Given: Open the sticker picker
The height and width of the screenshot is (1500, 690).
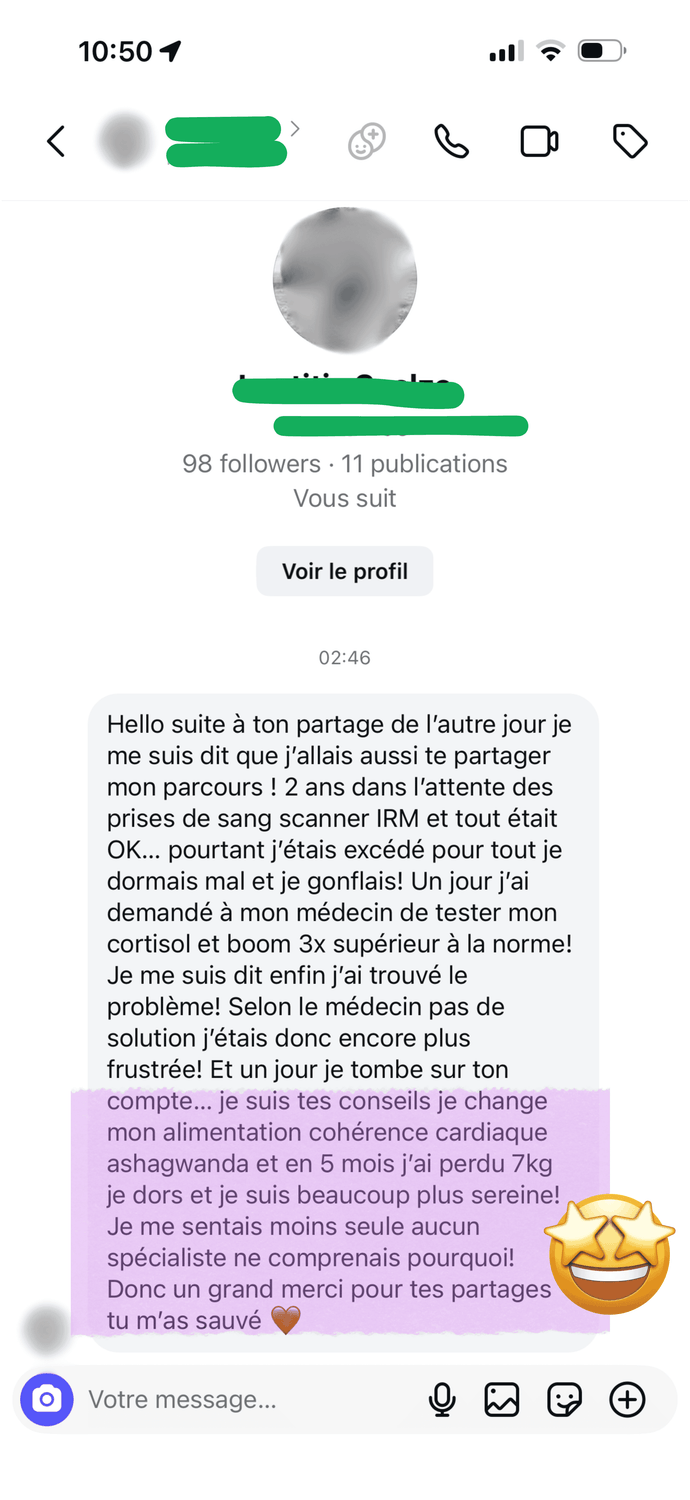Looking at the screenshot, I should [564, 1399].
